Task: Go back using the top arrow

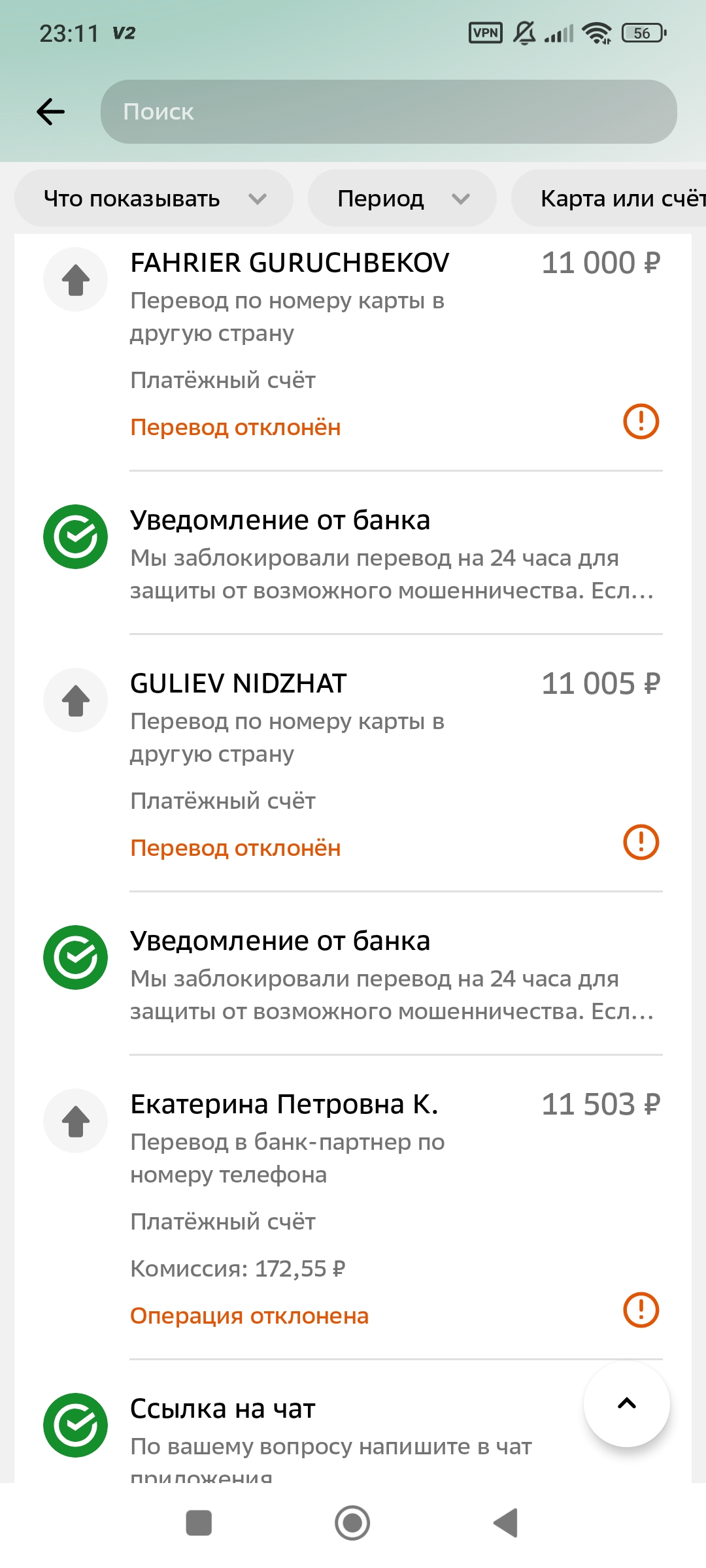Action: point(51,112)
